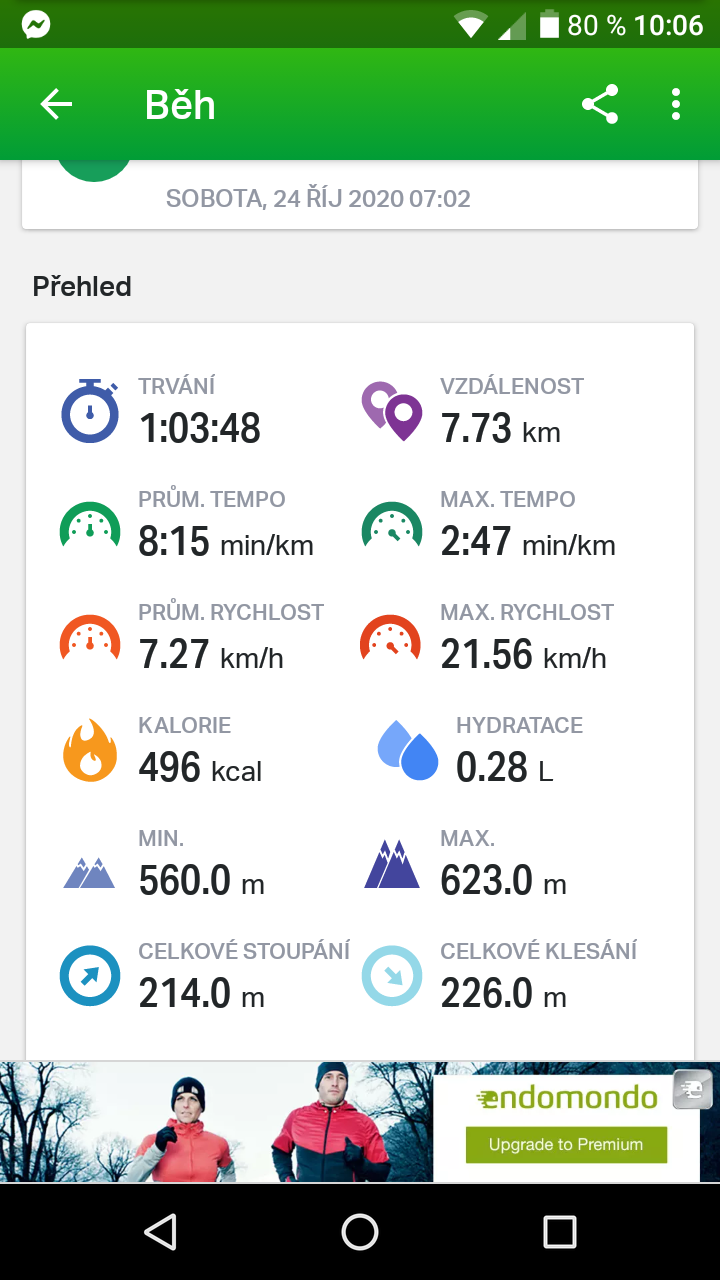The image size is (720, 1280).
Task: Open the overflow menu
Action: pyautogui.click(x=676, y=104)
